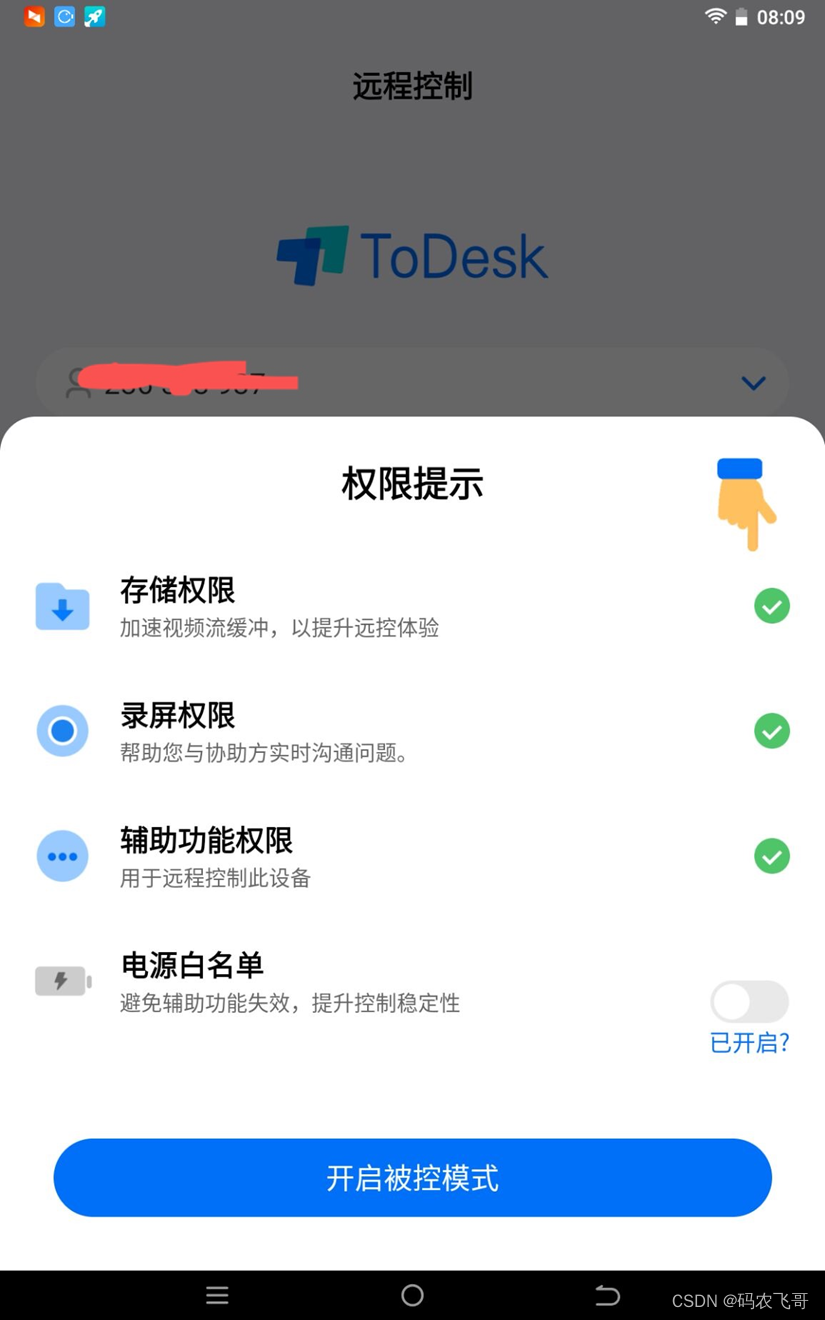Screen dimensions: 825x1320
Task: Expand the device ID dropdown chevron
Action: (x=753, y=383)
